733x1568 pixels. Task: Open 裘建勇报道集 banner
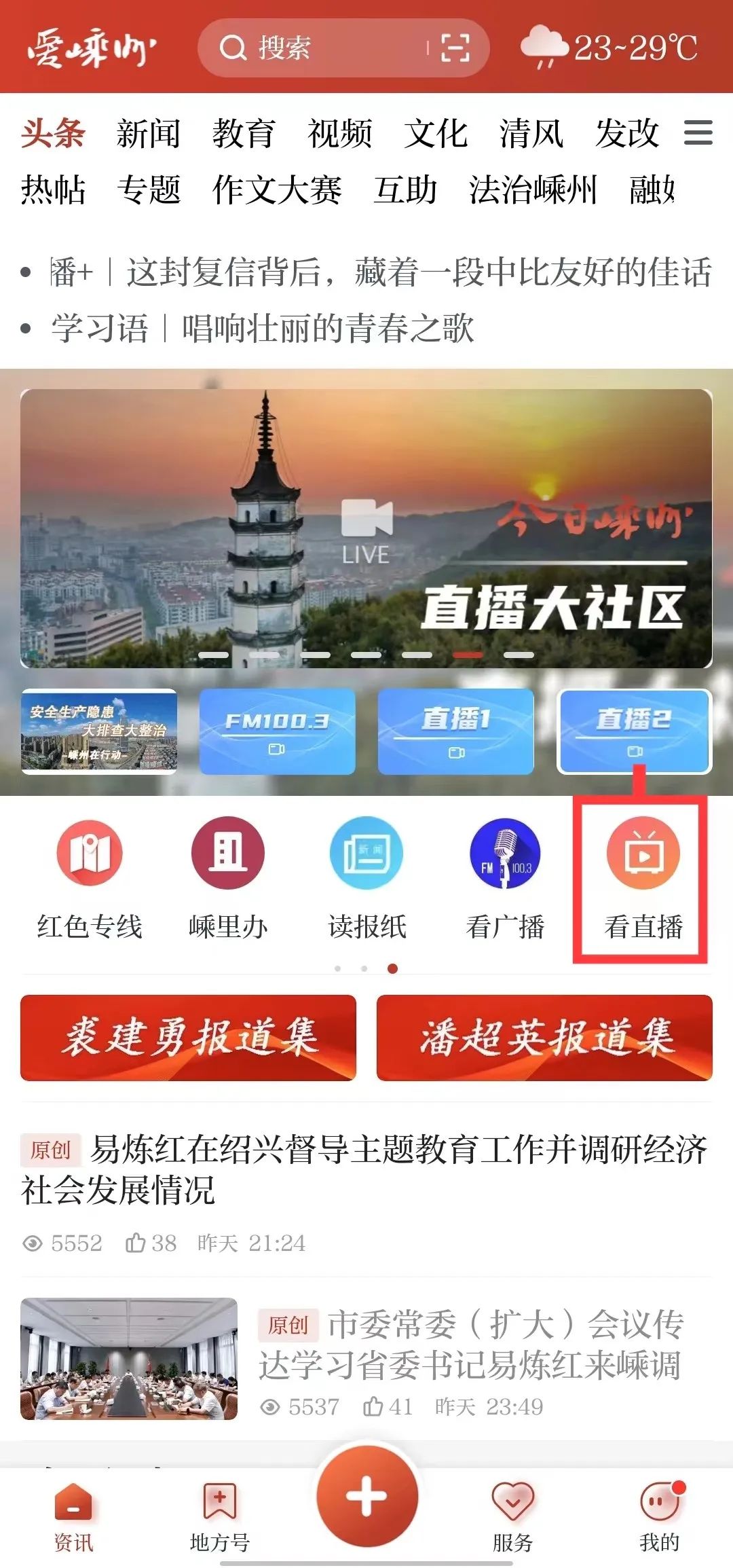click(189, 1037)
